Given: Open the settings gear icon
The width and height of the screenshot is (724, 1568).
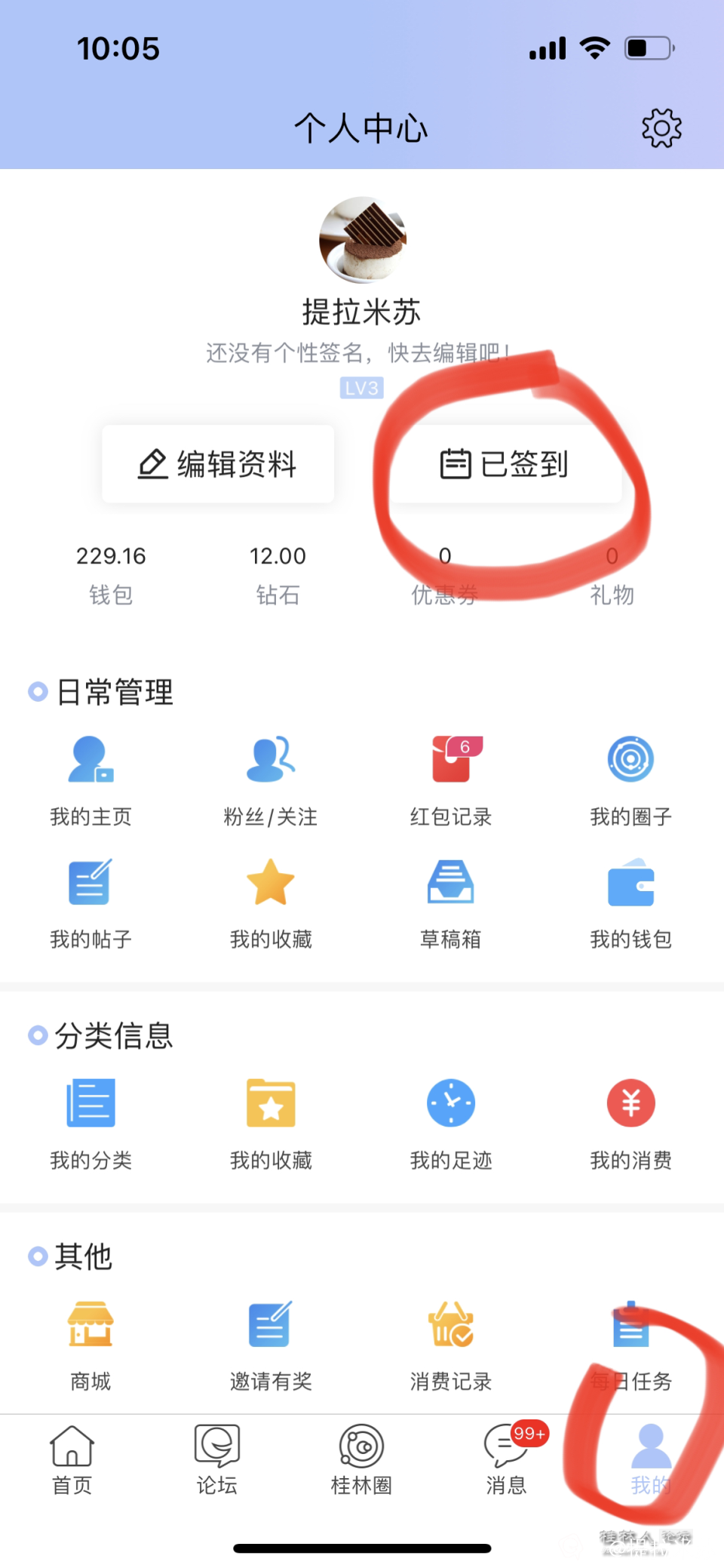Looking at the screenshot, I should [661, 128].
